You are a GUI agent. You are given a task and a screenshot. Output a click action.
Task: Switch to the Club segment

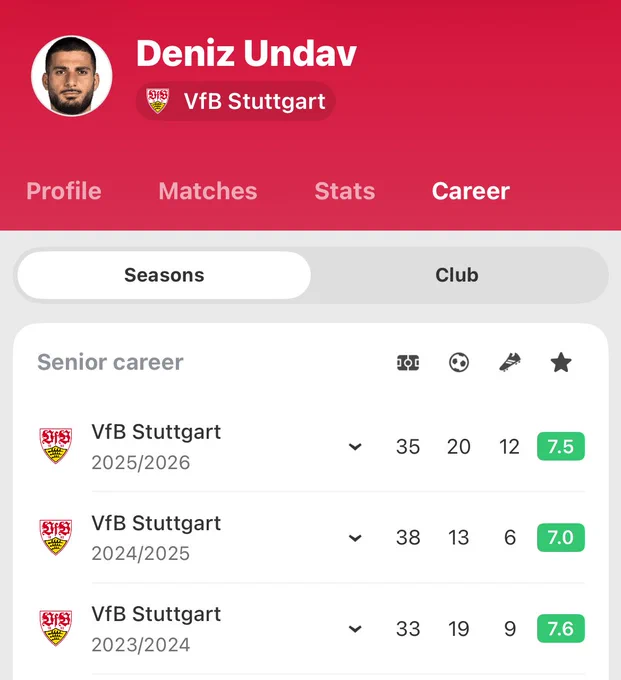(x=457, y=275)
